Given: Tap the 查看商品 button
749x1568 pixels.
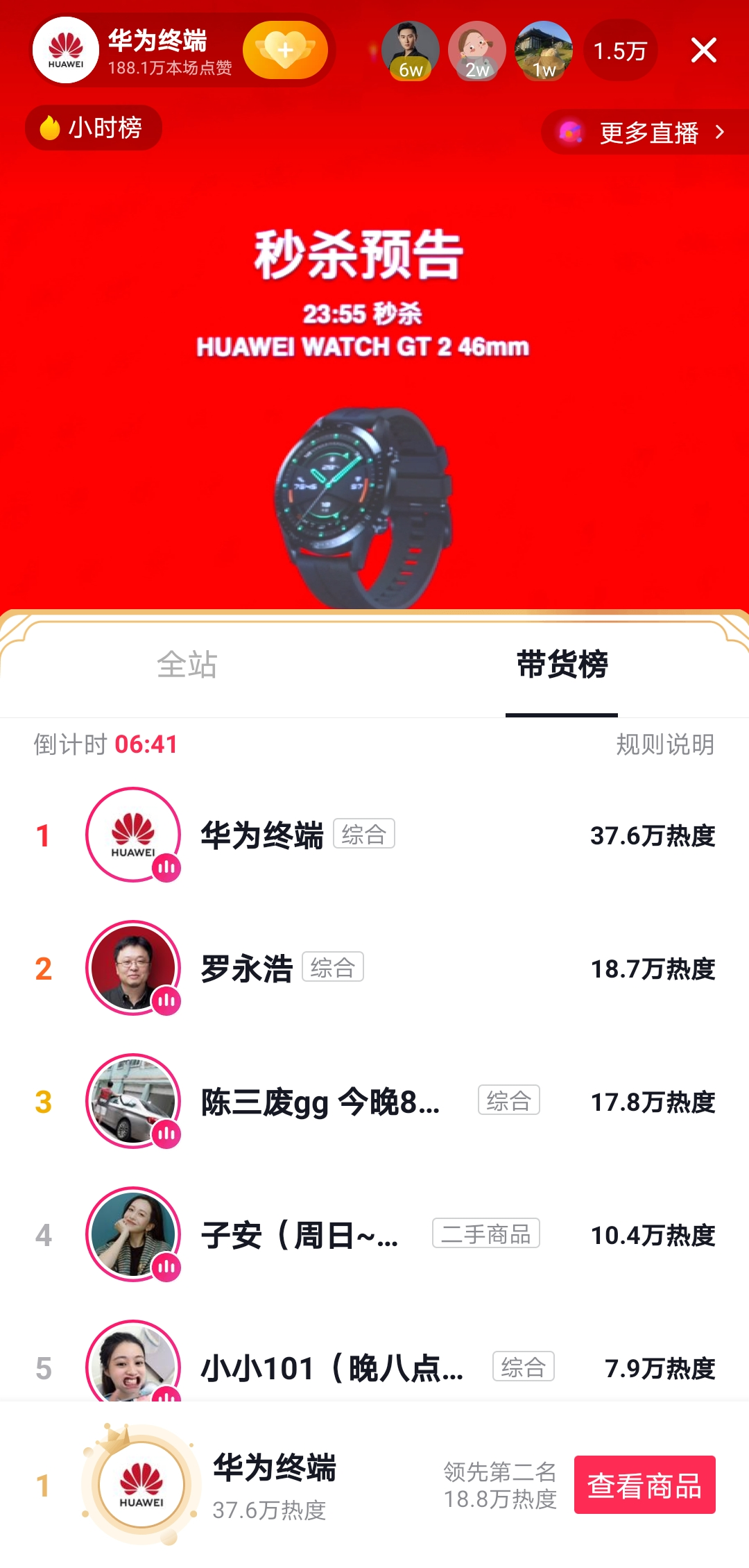Looking at the screenshot, I should pos(644,1485).
